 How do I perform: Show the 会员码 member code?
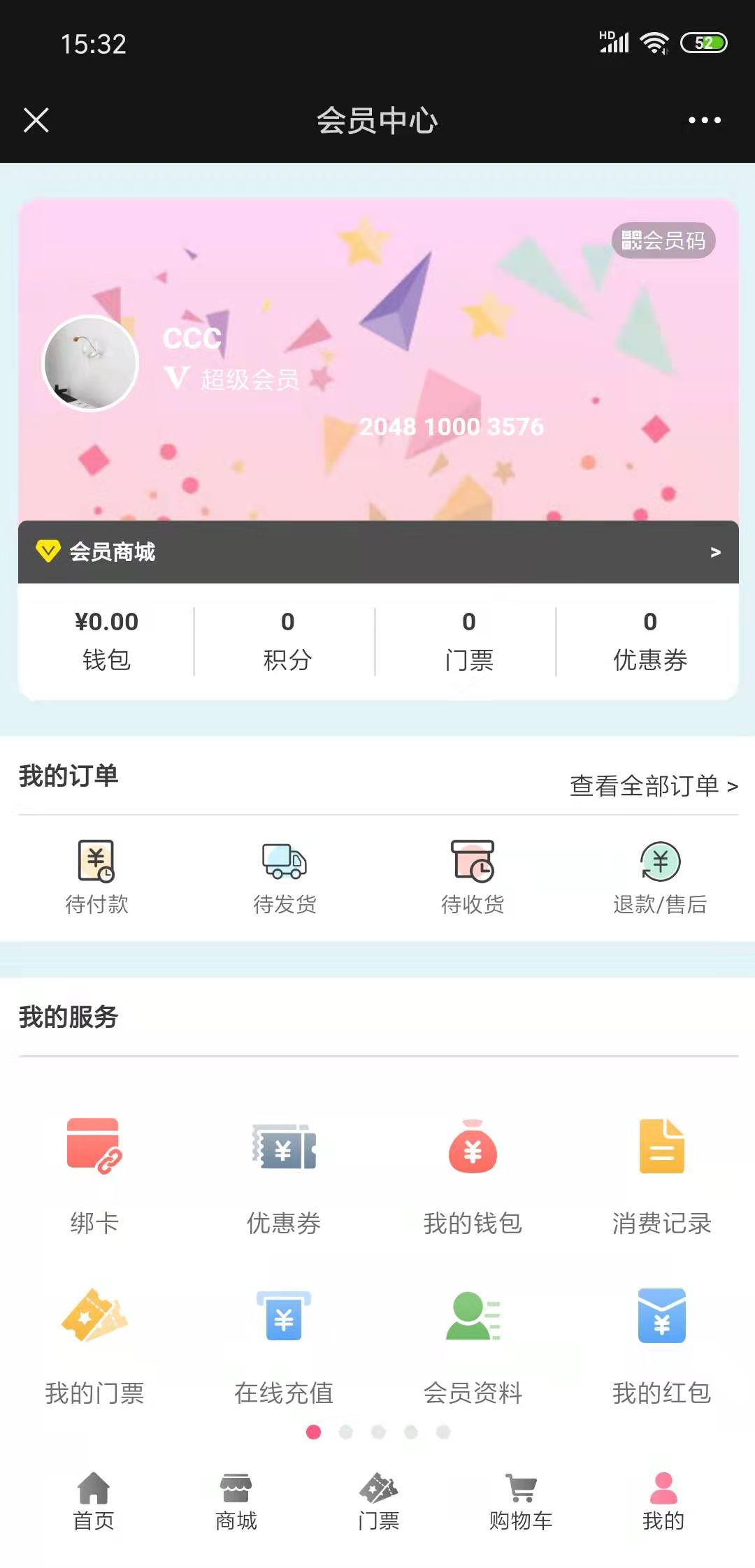[x=663, y=241]
